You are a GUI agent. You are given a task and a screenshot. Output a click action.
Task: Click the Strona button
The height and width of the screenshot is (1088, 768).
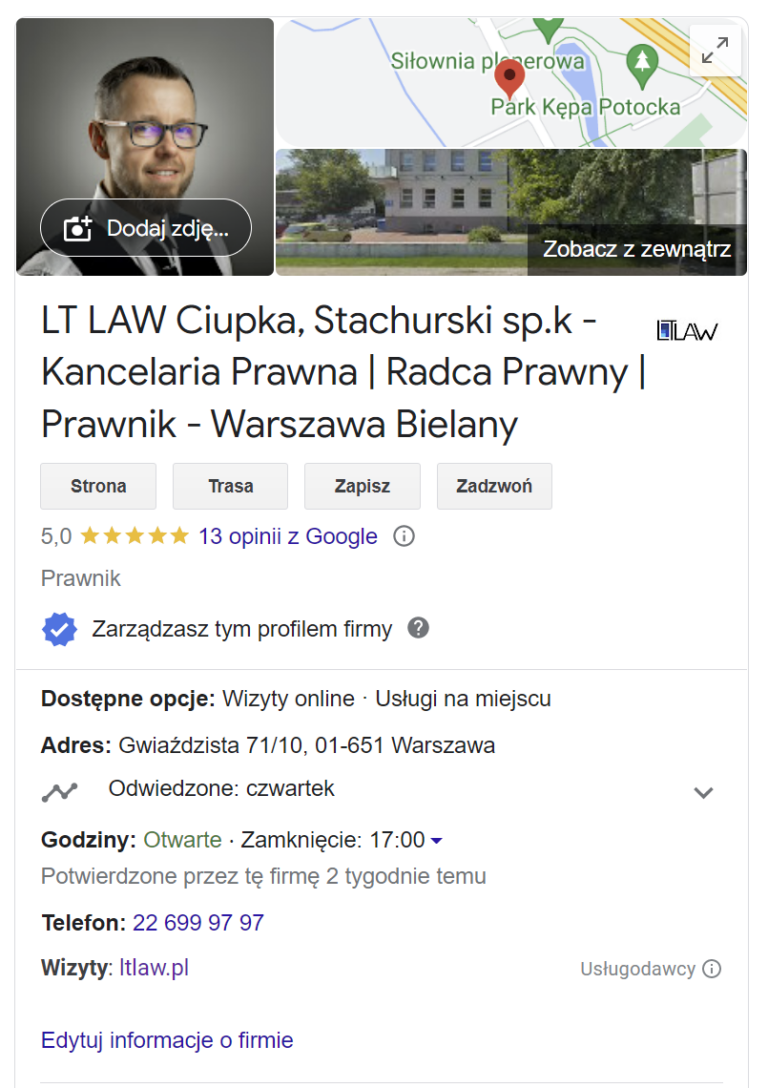98,486
